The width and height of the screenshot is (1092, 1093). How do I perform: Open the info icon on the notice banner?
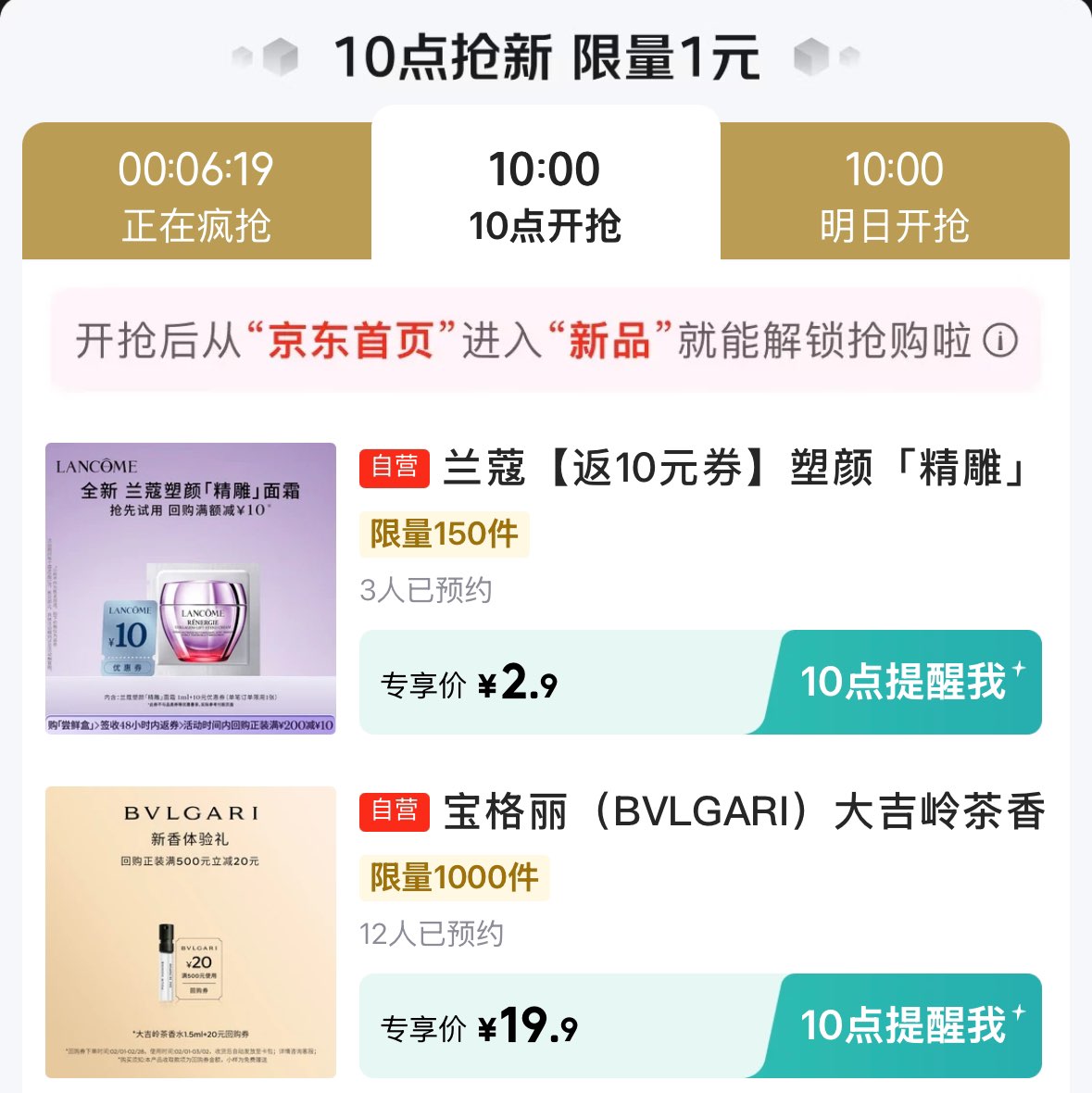pos(999,341)
